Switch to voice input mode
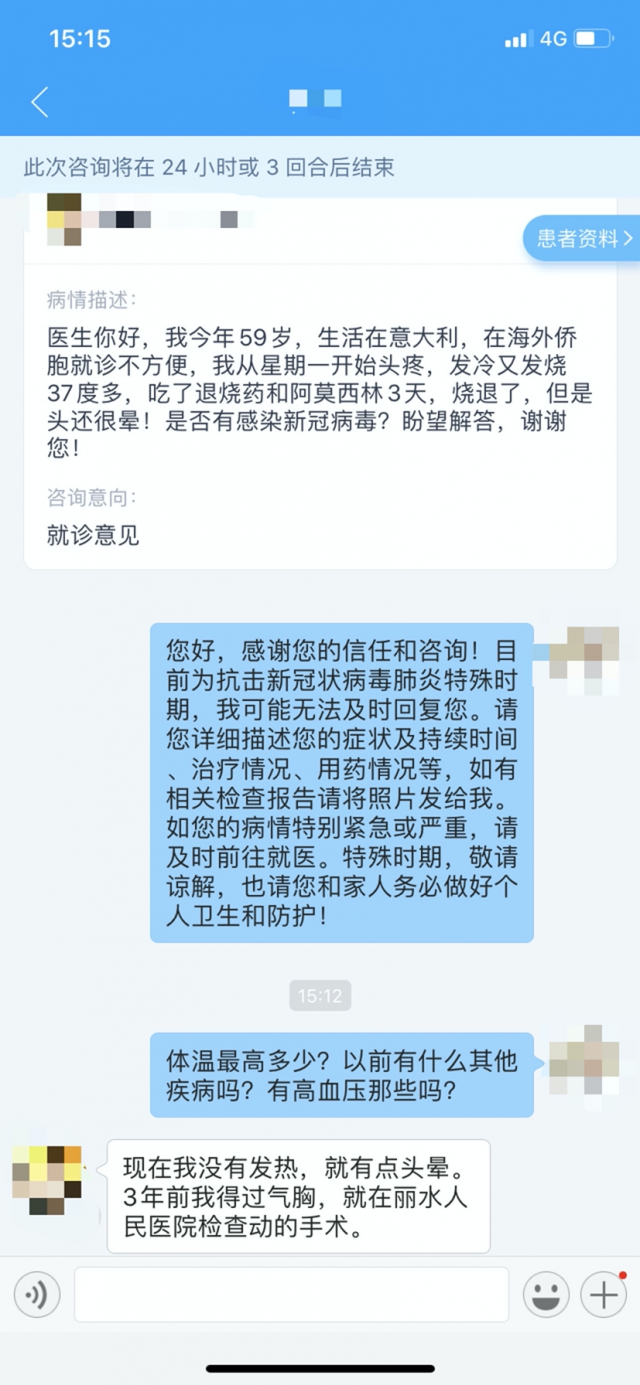640x1385 pixels. click(x=37, y=1295)
